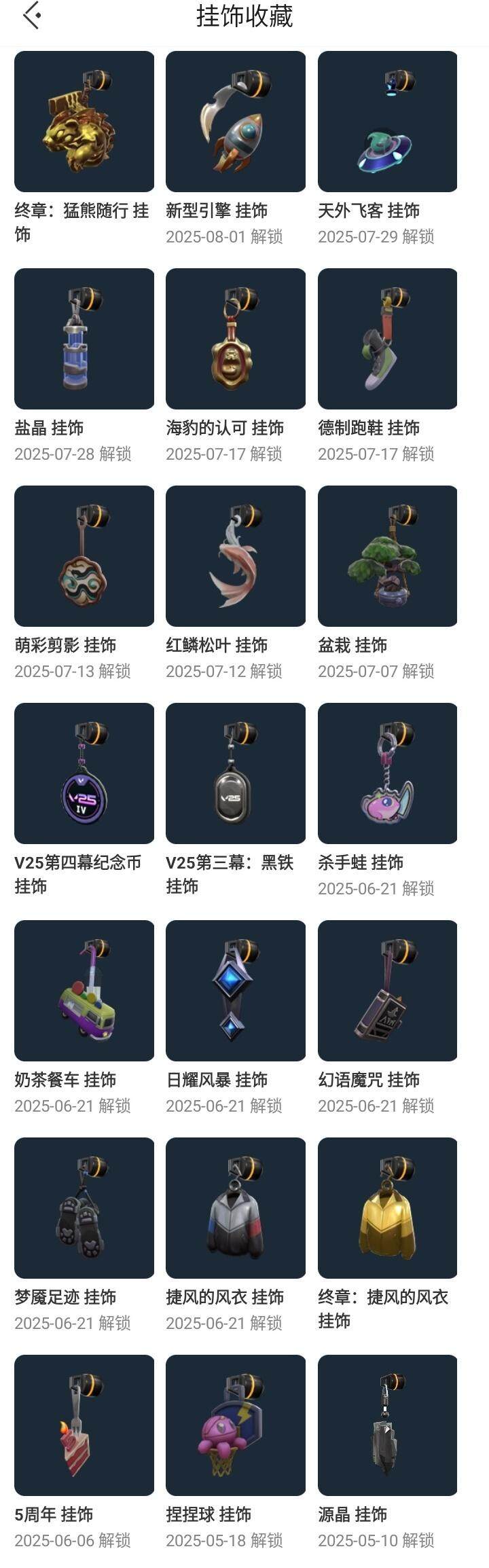
Task: Tap the 杀手蛙 挂饰 card
Action: coord(387,773)
